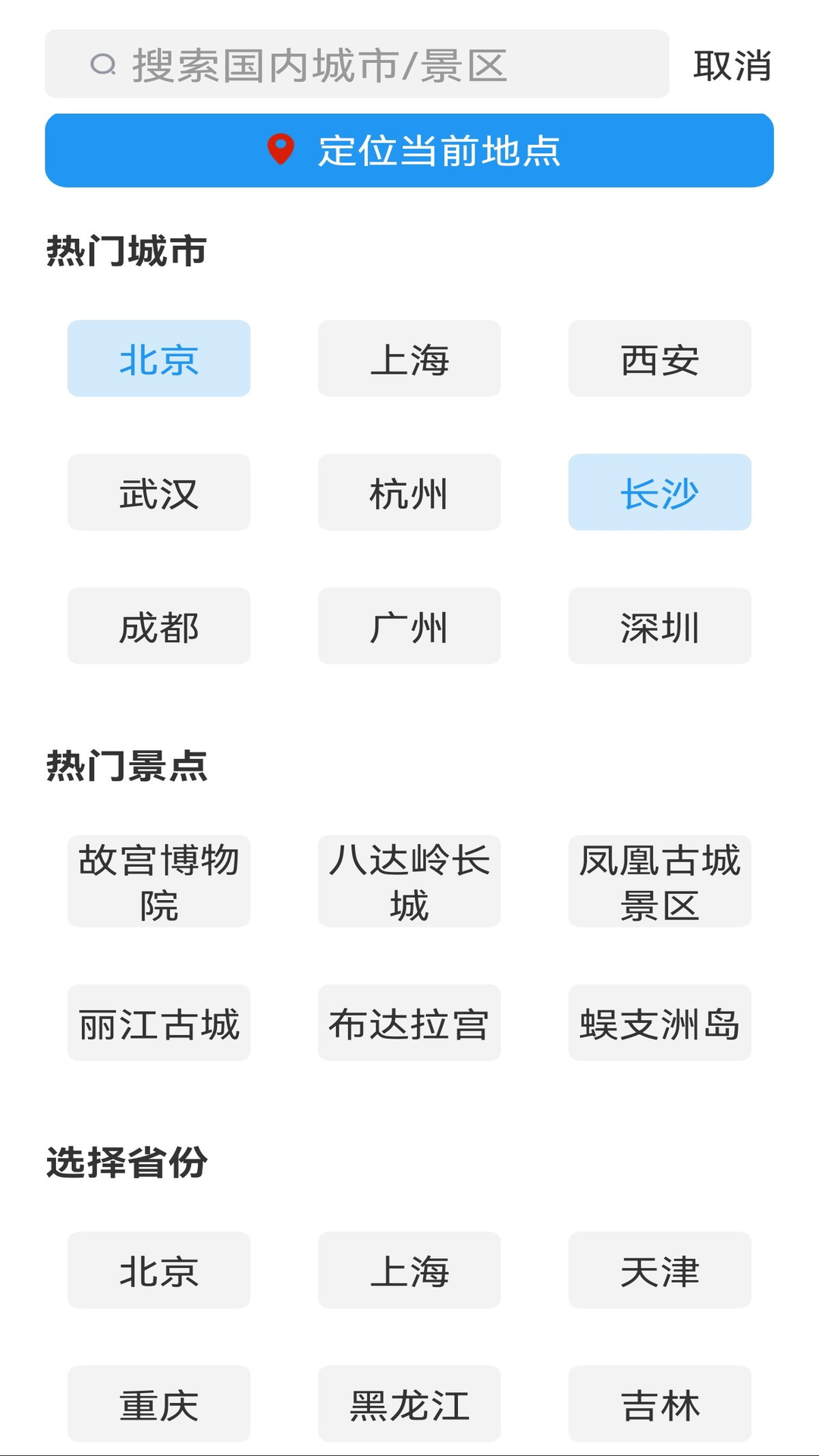The height and width of the screenshot is (1456, 819).
Task: Select the highlighted city 北京
Action: click(x=158, y=359)
